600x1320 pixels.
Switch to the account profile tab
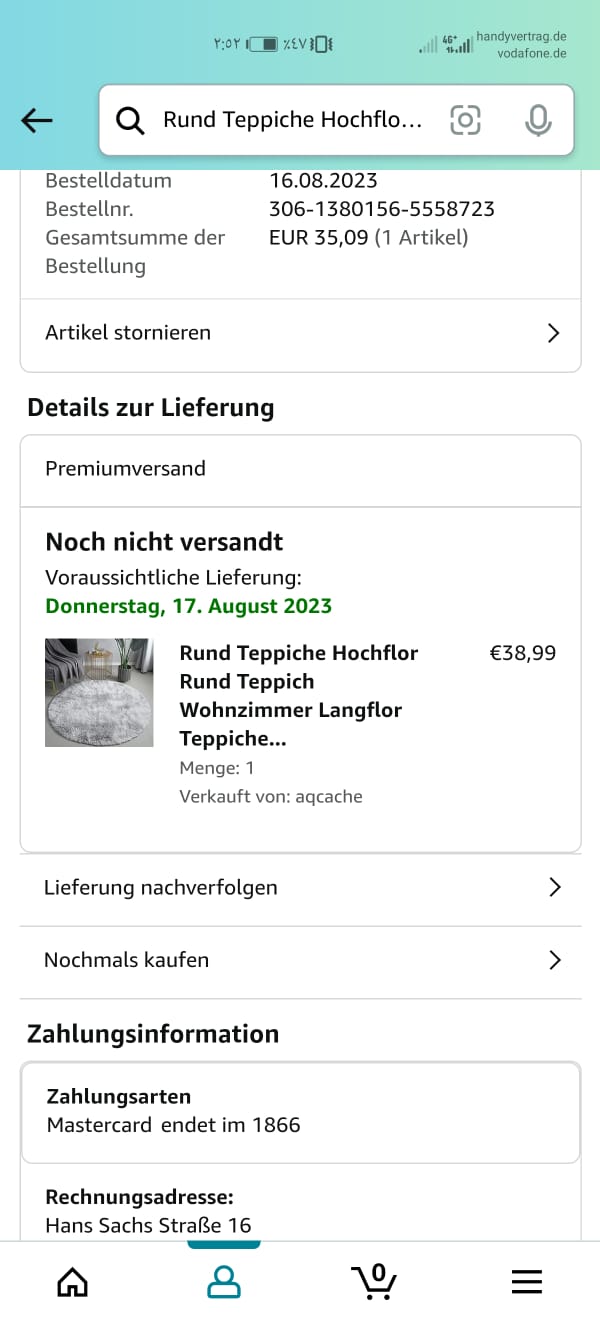(223, 1281)
